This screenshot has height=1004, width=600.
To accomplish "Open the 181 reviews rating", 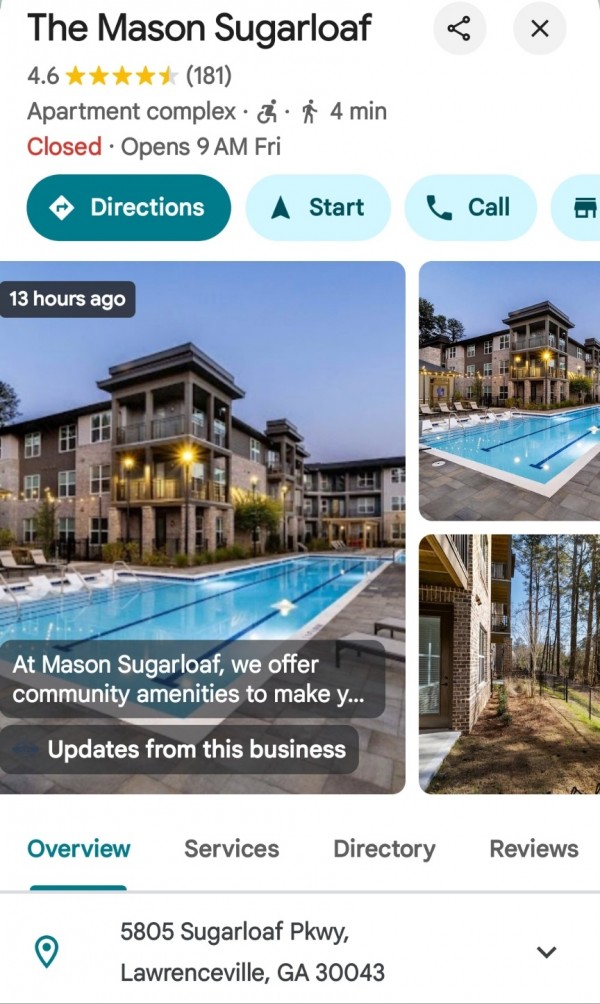I will 208,75.
